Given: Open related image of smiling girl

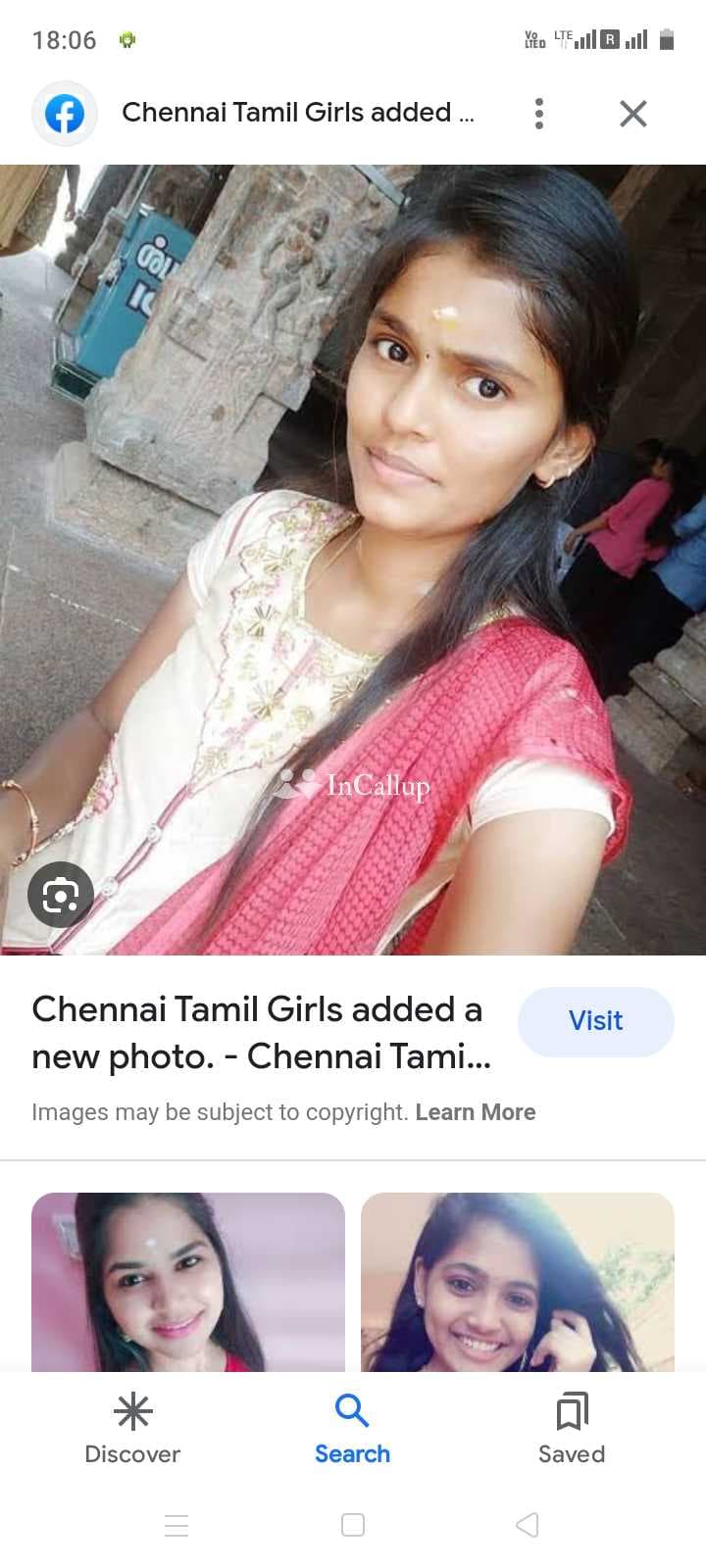Looking at the screenshot, I should click(x=517, y=1281).
